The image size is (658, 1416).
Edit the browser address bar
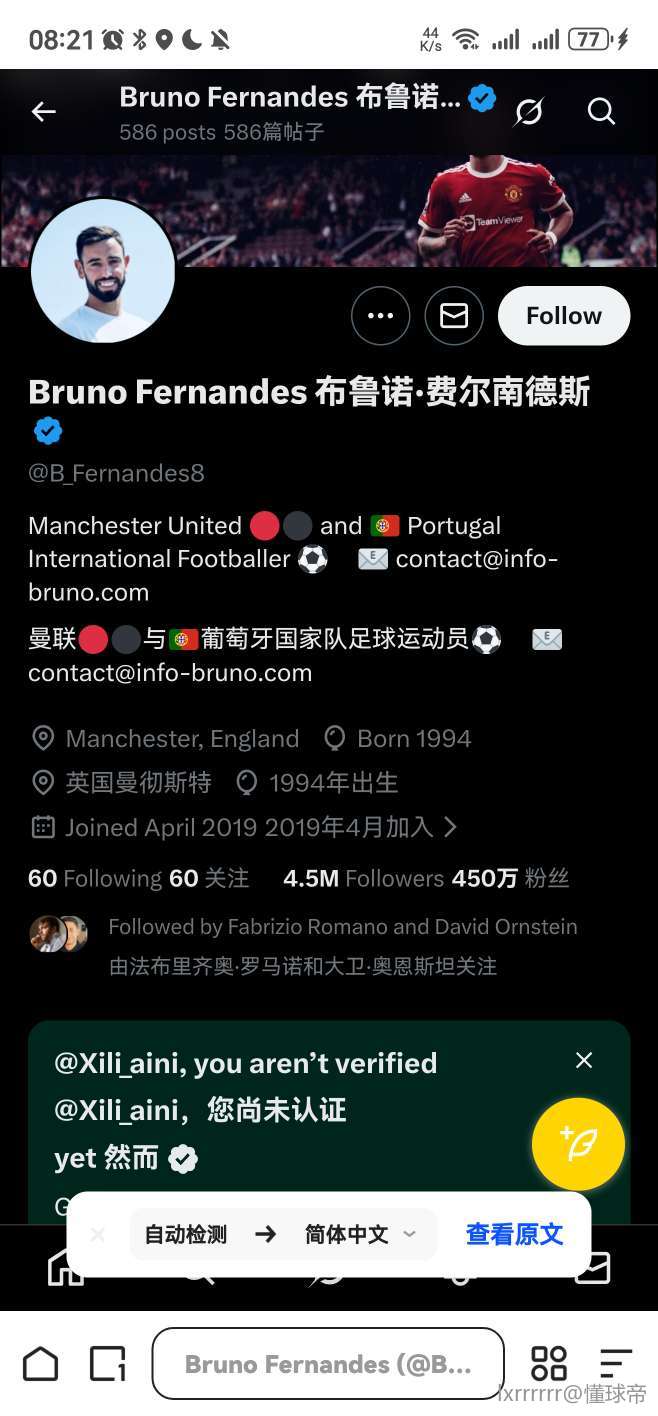(x=327, y=1364)
